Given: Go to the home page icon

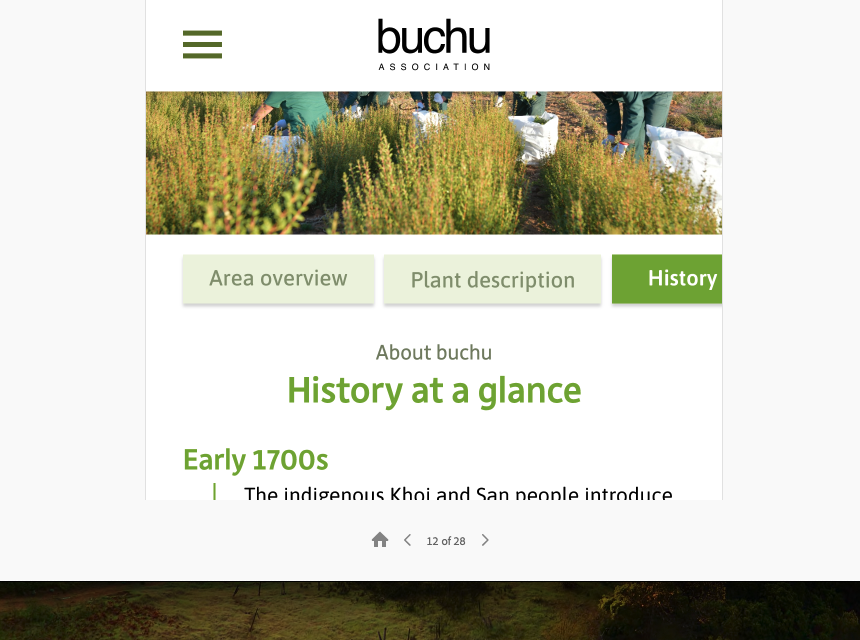Looking at the screenshot, I should pos(380,540).
